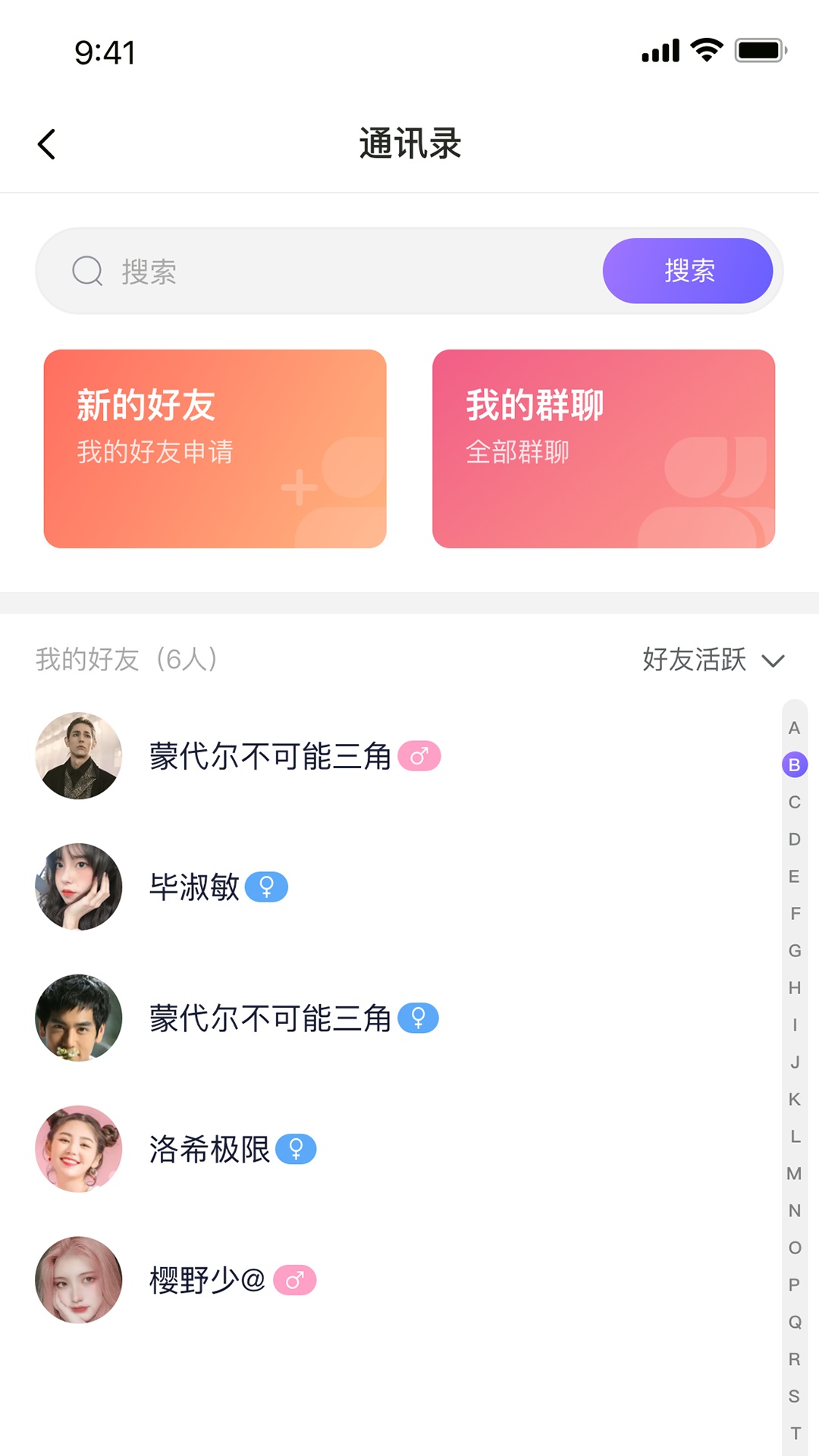Click the female gender icon next to 毕淑敏
Viewport: 819px width, 1456px height.
click(268, 887)
